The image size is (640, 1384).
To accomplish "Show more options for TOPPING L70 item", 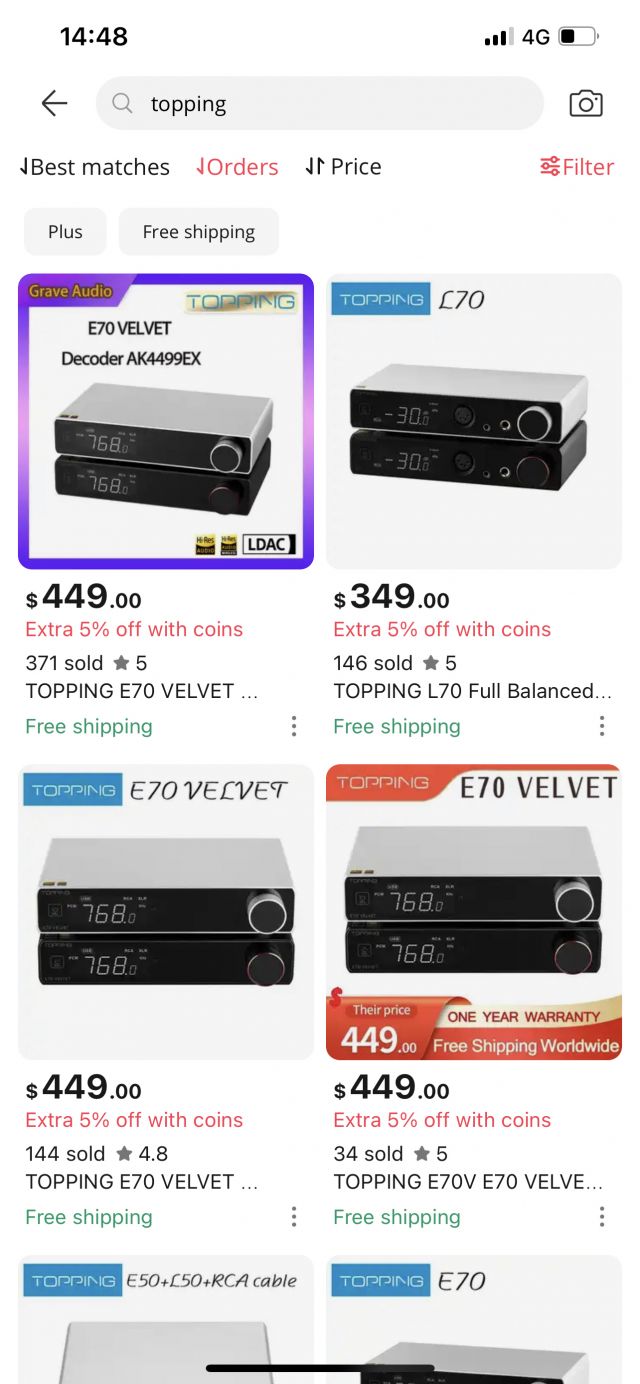I will [x=602, y=726].
